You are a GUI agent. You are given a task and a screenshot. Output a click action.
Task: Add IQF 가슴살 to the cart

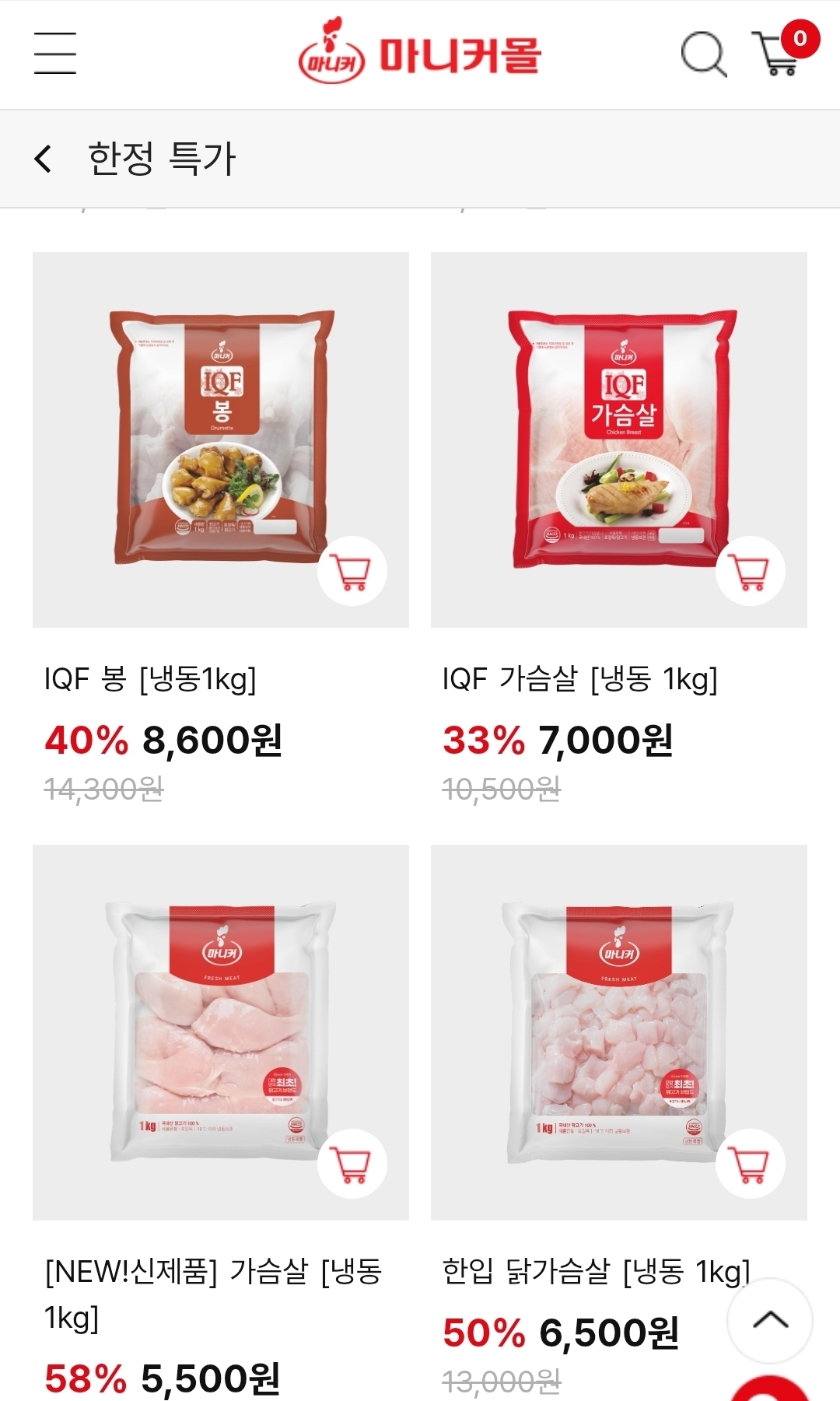point(751,571)
